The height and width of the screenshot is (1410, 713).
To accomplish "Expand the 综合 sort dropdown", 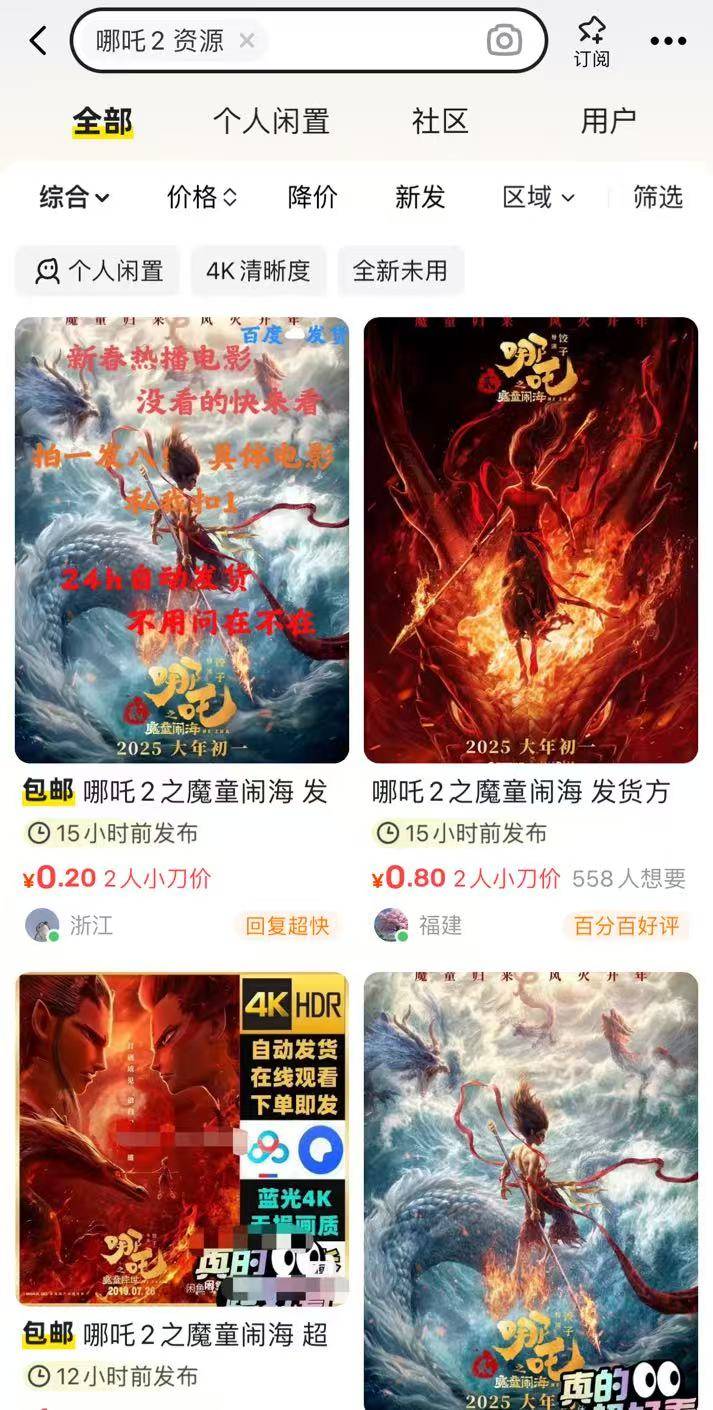I will pyautogui.click(x=74, y=197).
